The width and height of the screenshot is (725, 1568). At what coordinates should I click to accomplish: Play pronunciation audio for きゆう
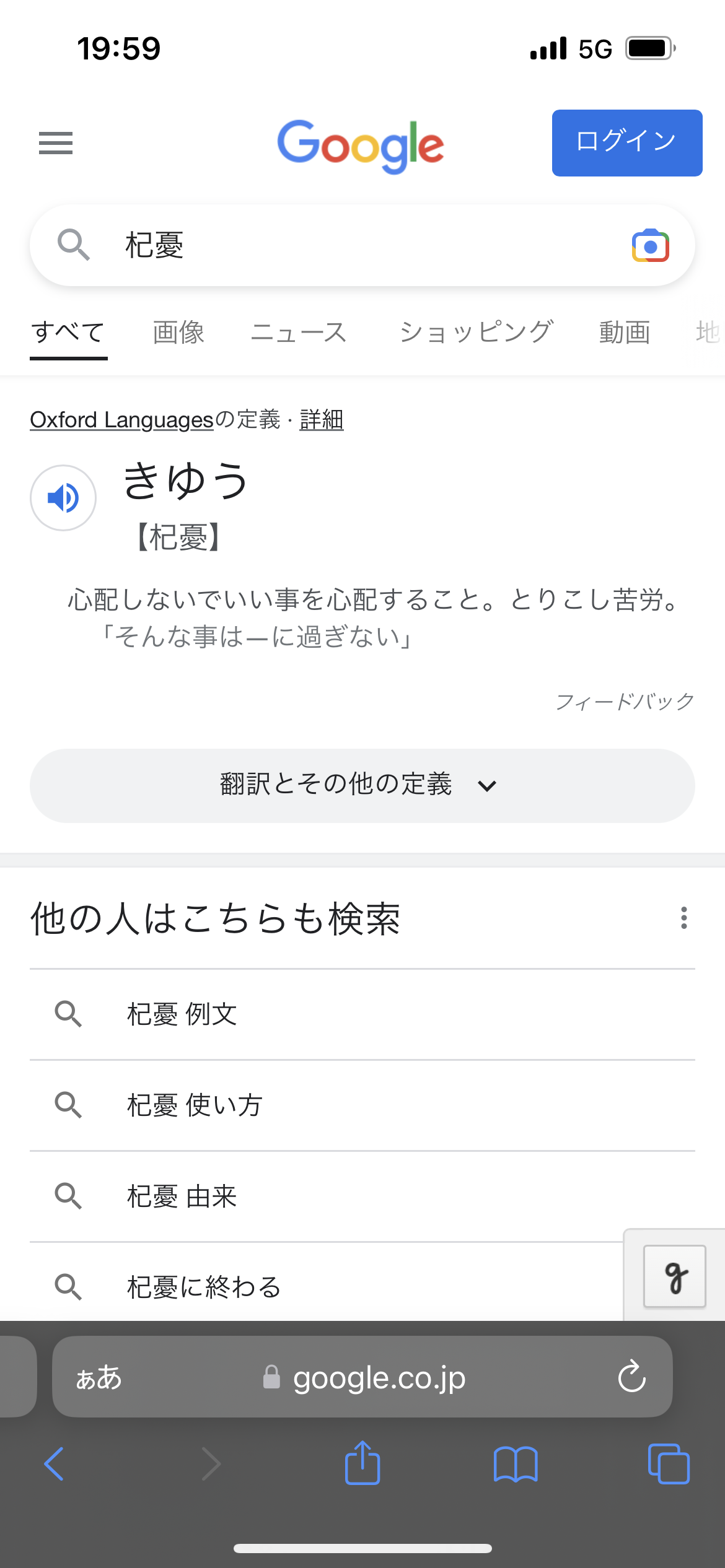point(63,498)
